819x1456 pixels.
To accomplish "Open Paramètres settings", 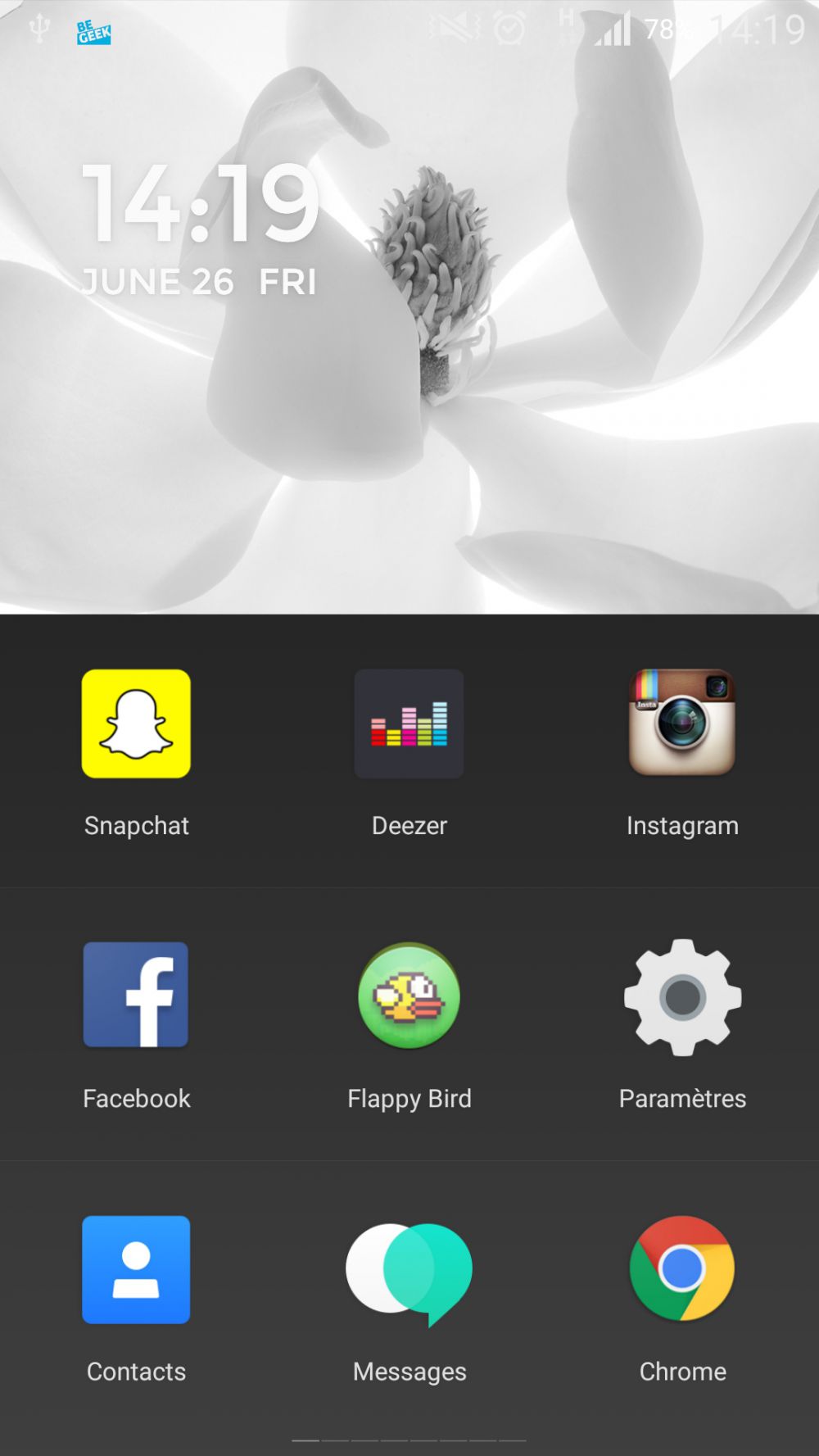I will point(682,997).
